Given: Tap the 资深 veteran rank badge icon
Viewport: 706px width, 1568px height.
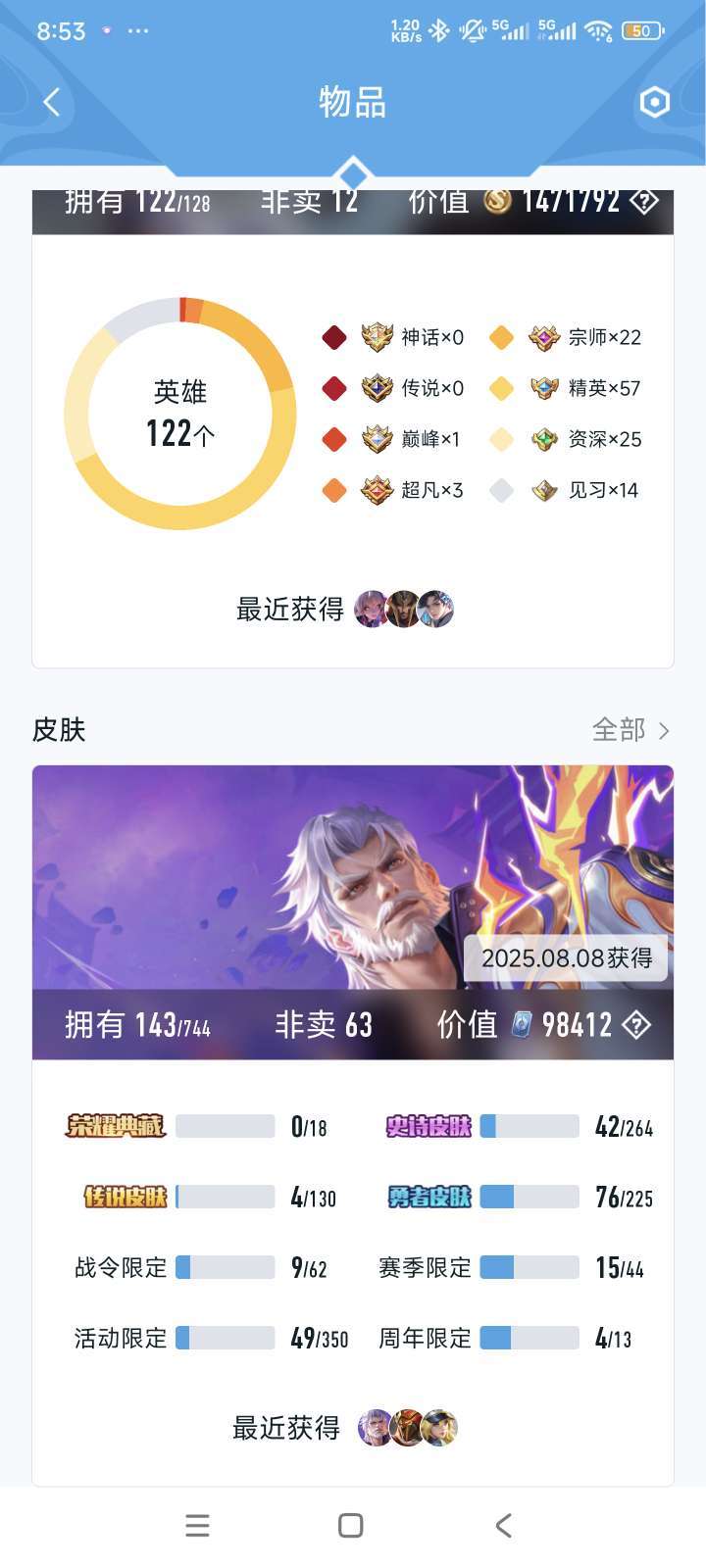Looking at the screenshot, I should tap(543, 439).
